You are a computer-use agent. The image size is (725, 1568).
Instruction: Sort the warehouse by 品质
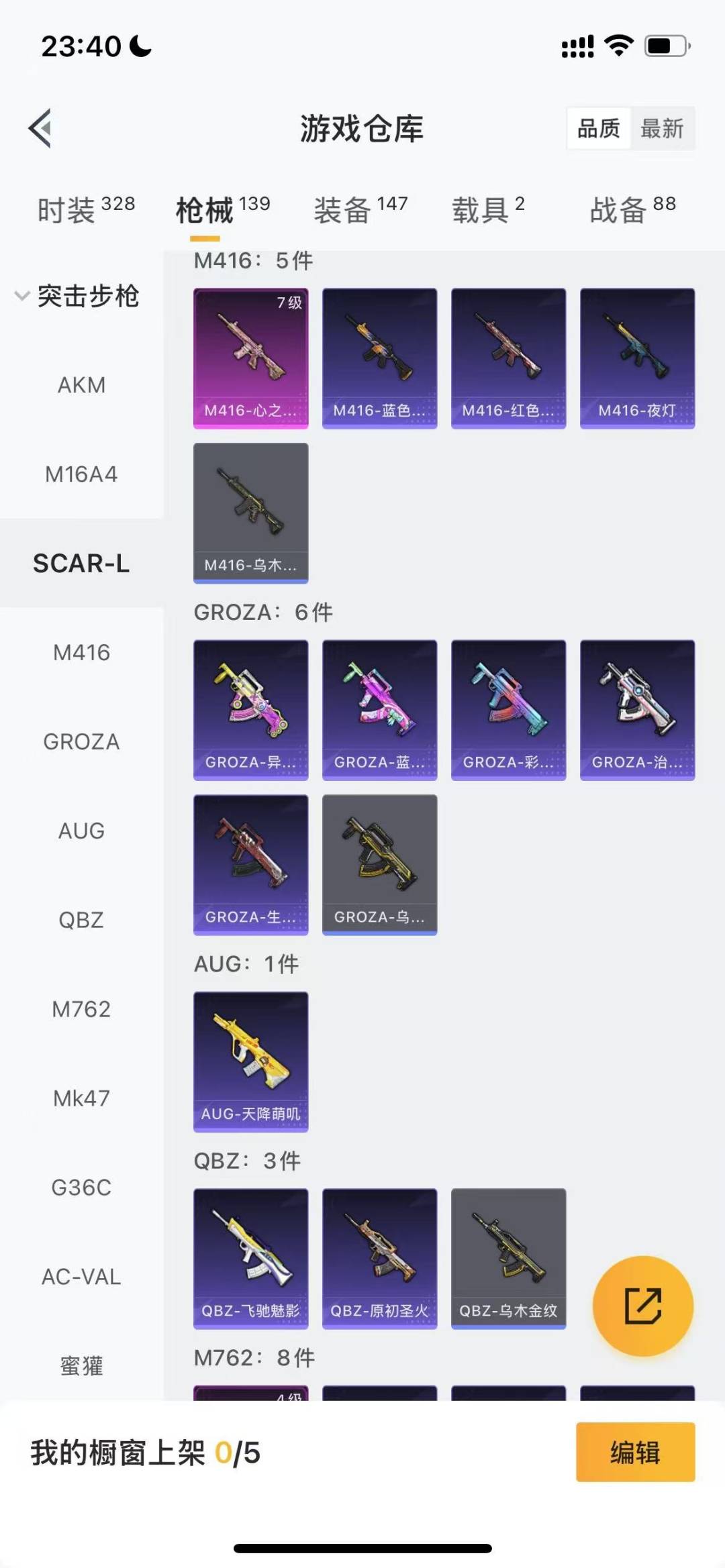pos(599,128)
